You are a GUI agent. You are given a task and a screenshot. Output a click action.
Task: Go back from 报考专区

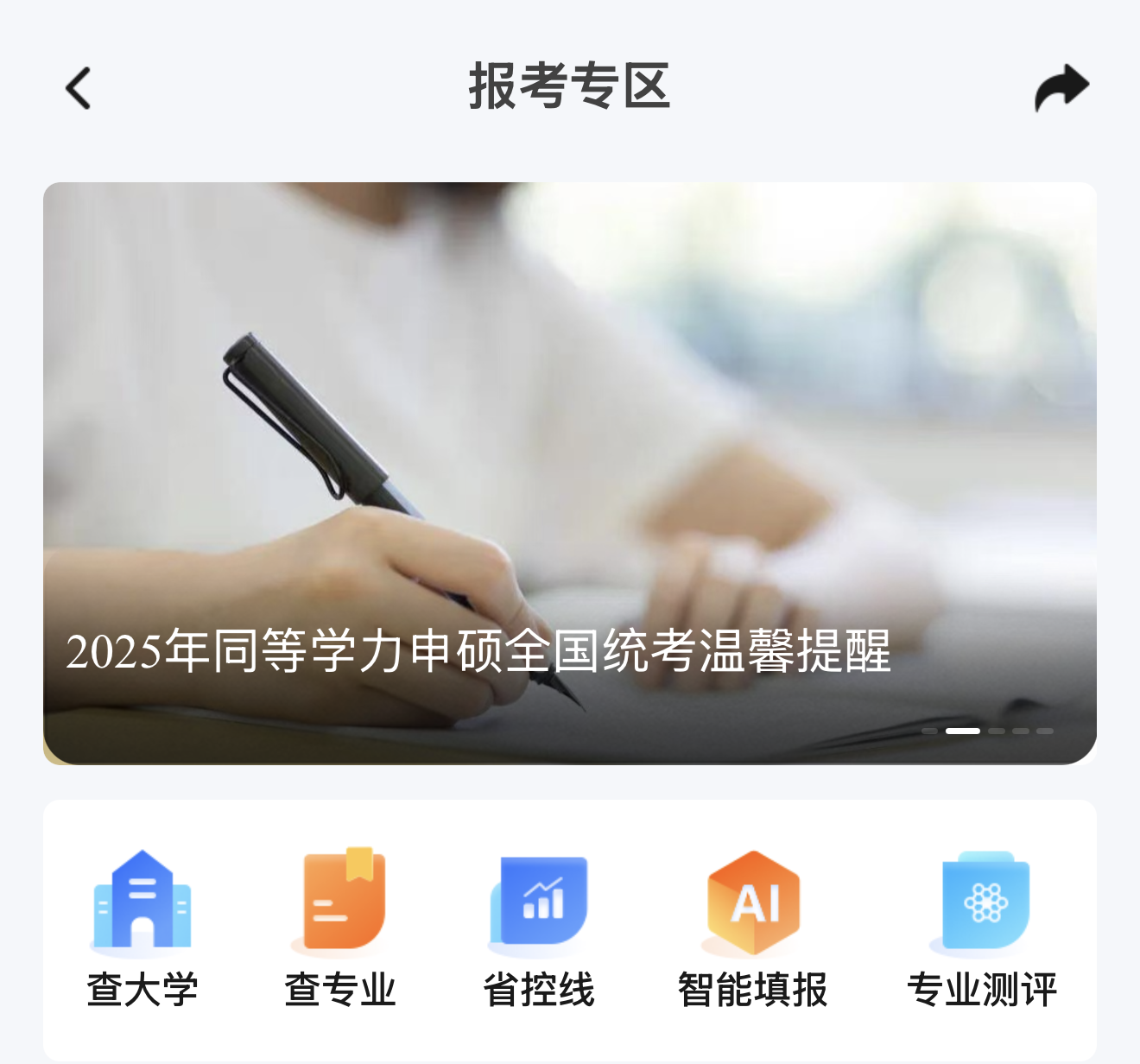pos(79,88)
